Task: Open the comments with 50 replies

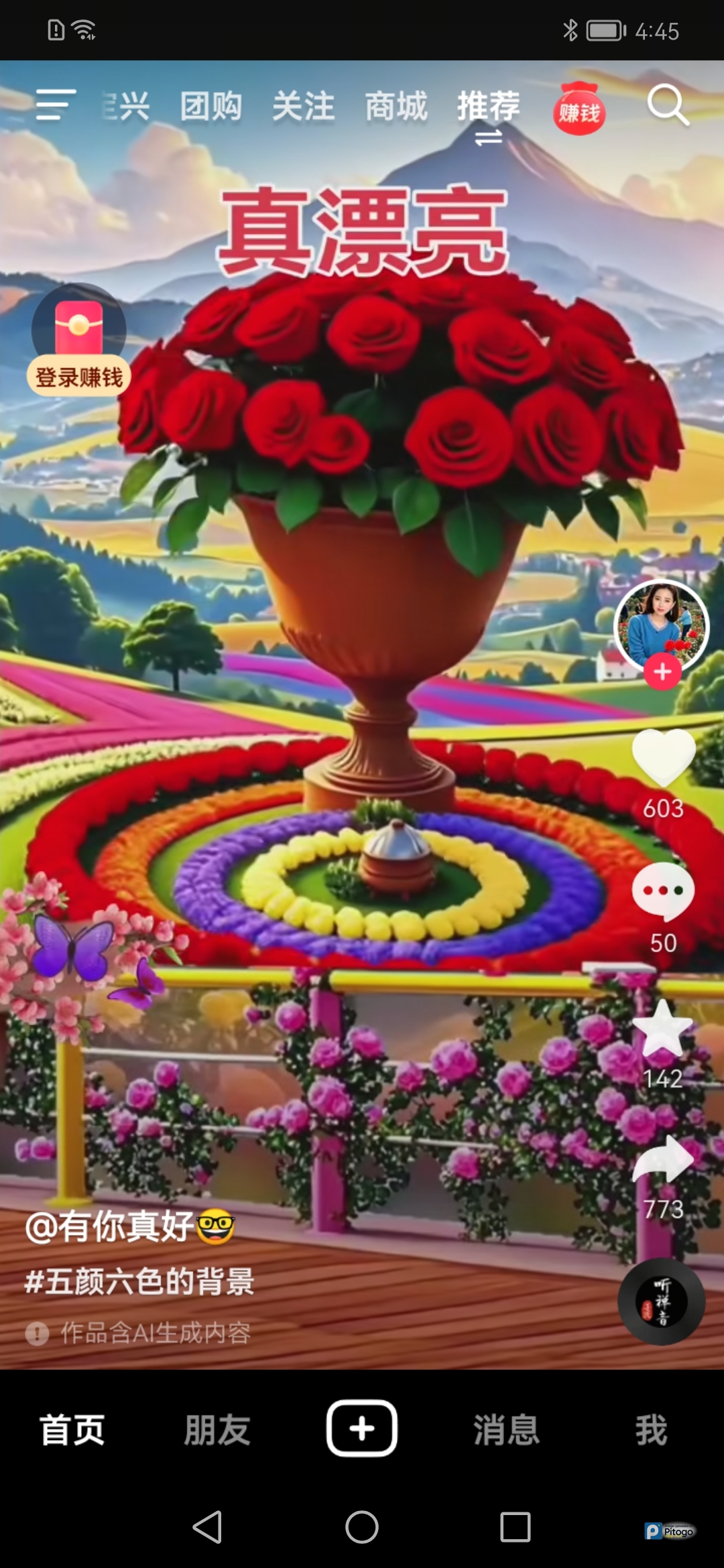Action: tap(663, 891)
